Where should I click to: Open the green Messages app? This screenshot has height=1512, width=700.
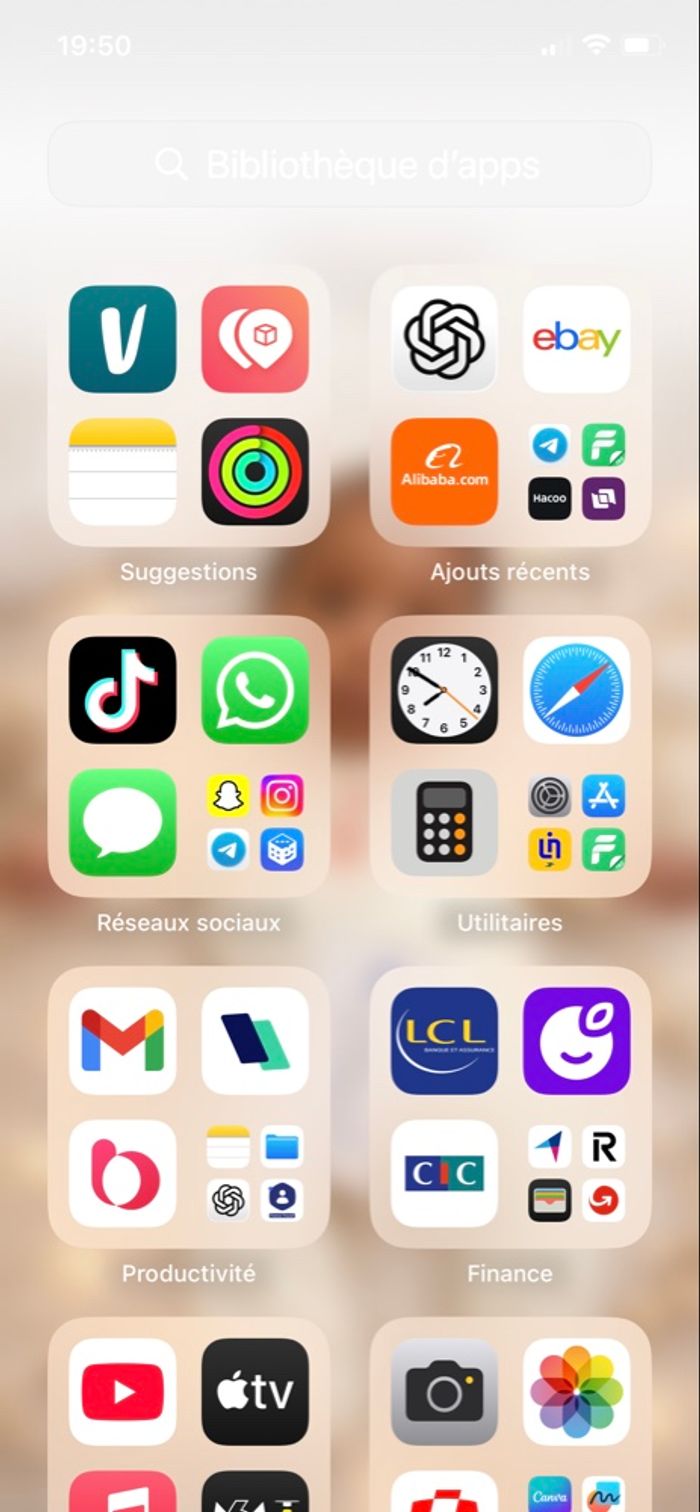(122, 822)
